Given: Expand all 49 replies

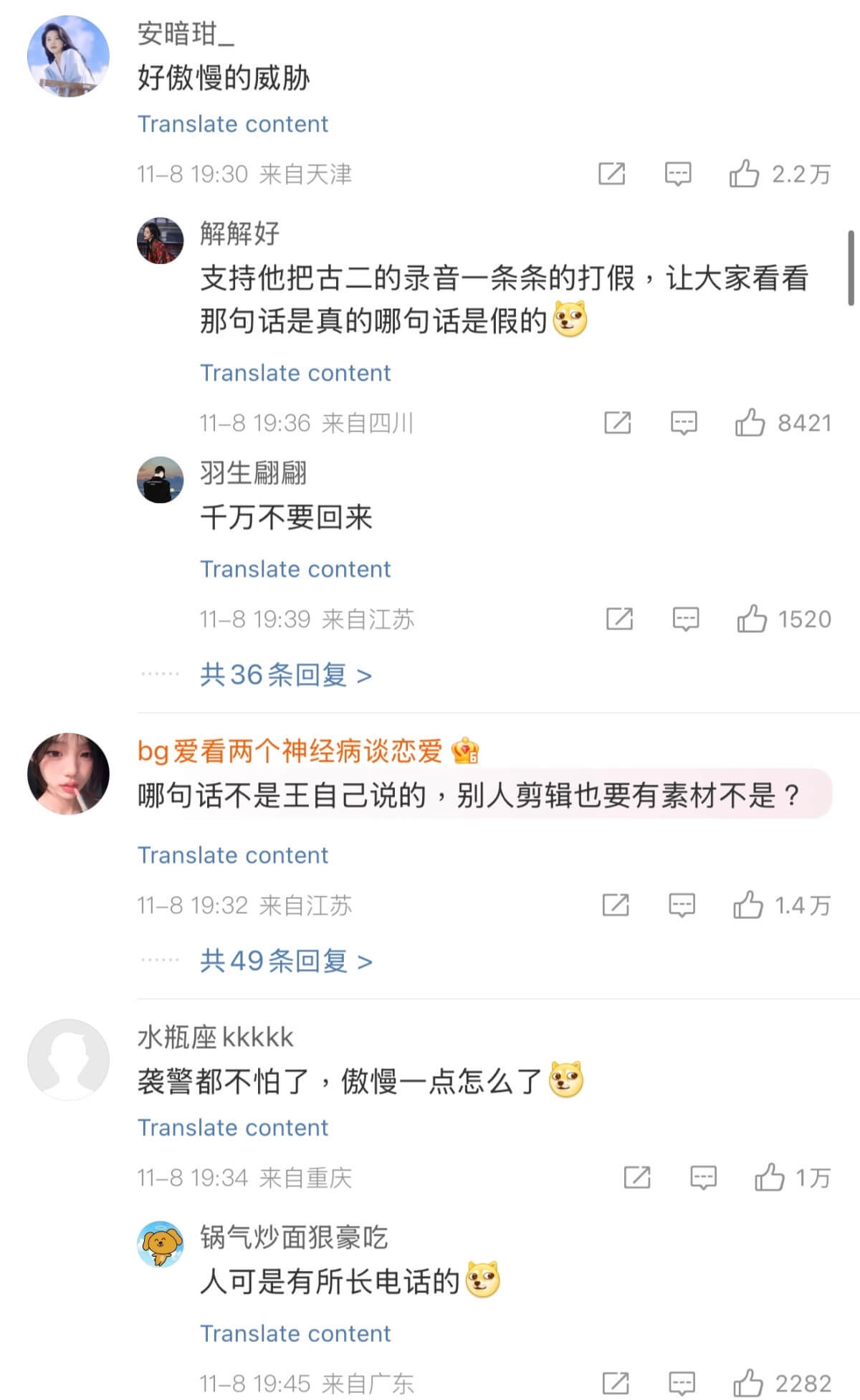Looking at the screenshot, I should [285, 961].
